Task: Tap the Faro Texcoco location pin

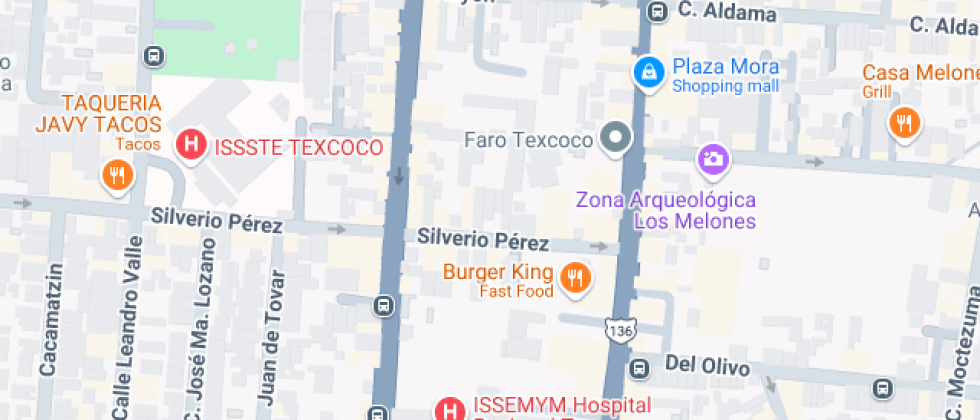Action: [x=616, y=138]
